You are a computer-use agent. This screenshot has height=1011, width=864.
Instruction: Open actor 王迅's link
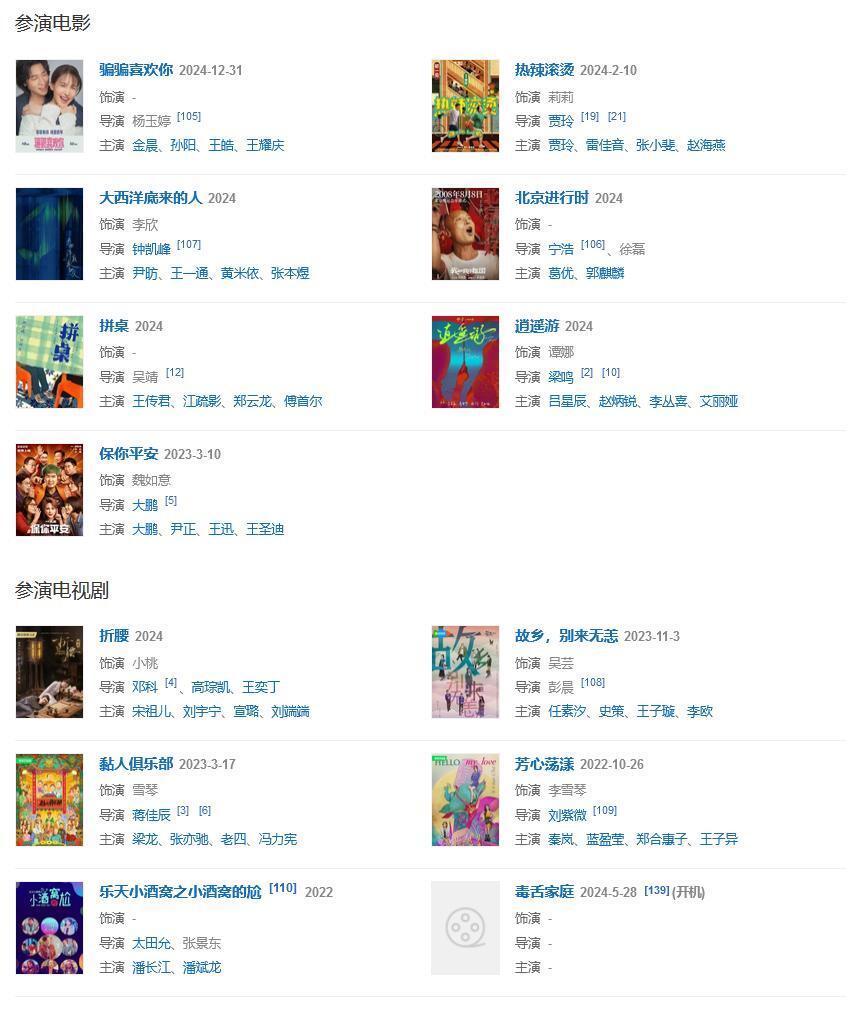(x=221, y=529)
